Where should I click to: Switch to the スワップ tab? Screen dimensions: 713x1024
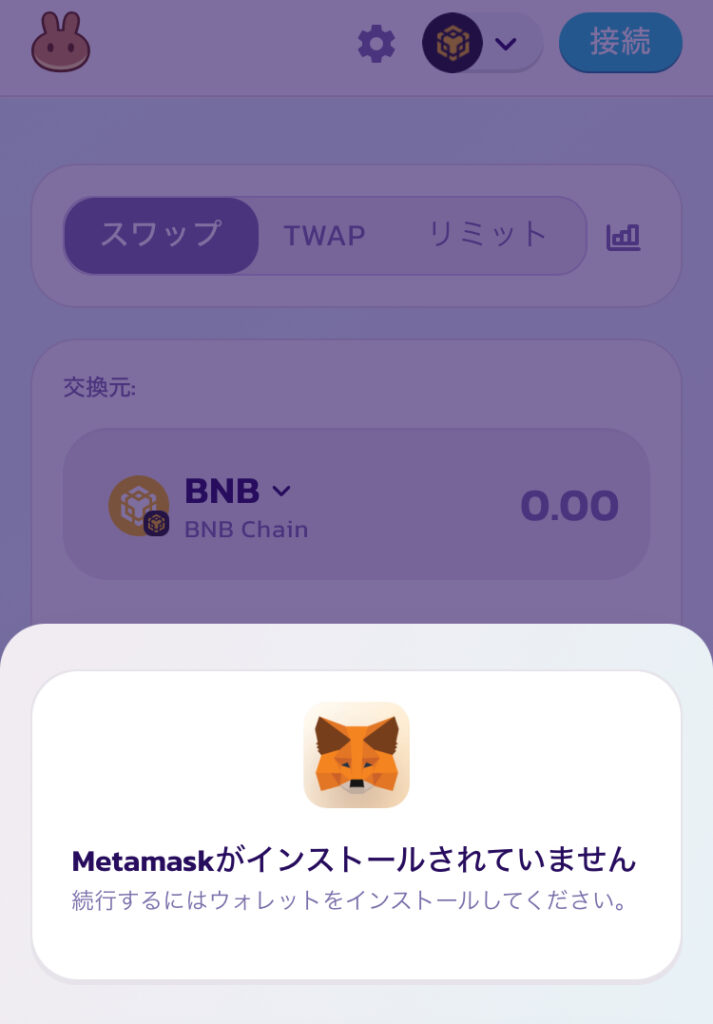(x=161, y=236)
